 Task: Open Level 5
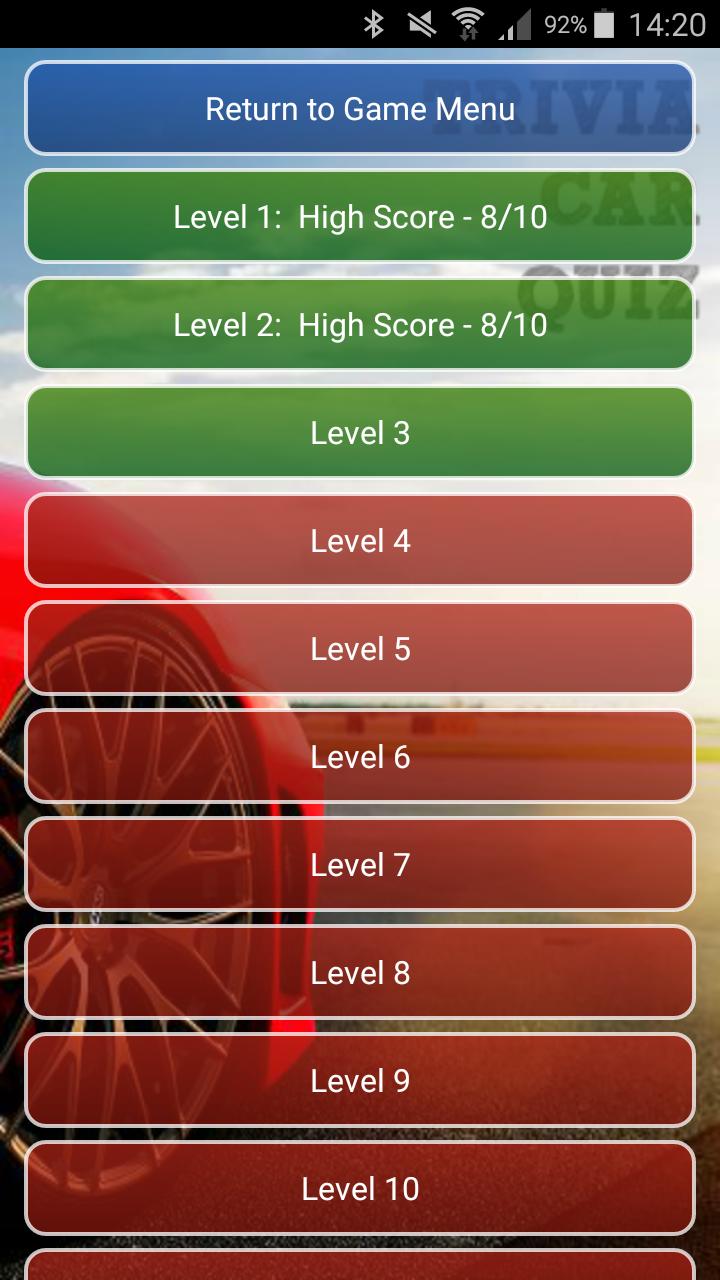tap(360, 648)
